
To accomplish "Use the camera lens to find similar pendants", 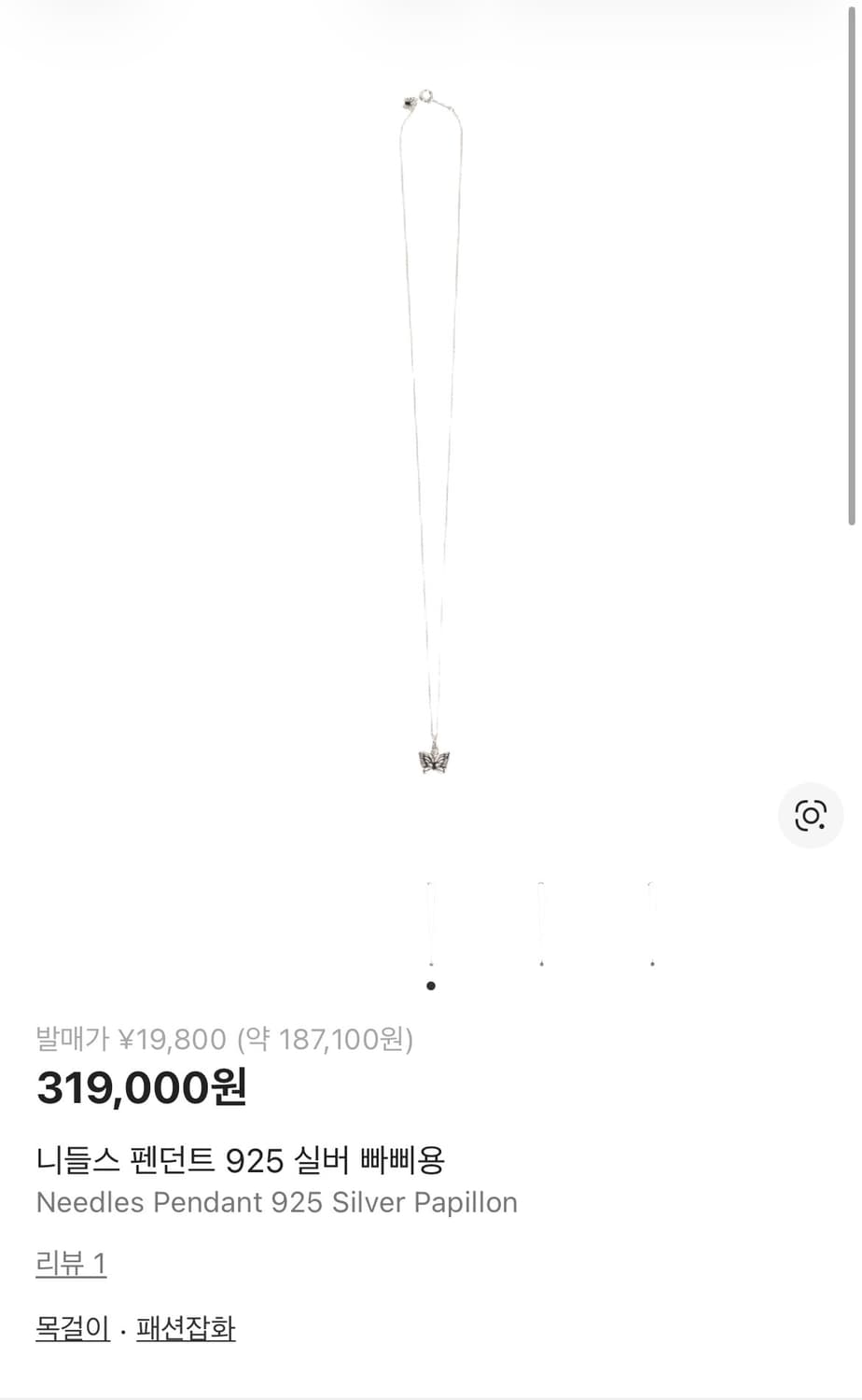I will click(x=810, y=815).
